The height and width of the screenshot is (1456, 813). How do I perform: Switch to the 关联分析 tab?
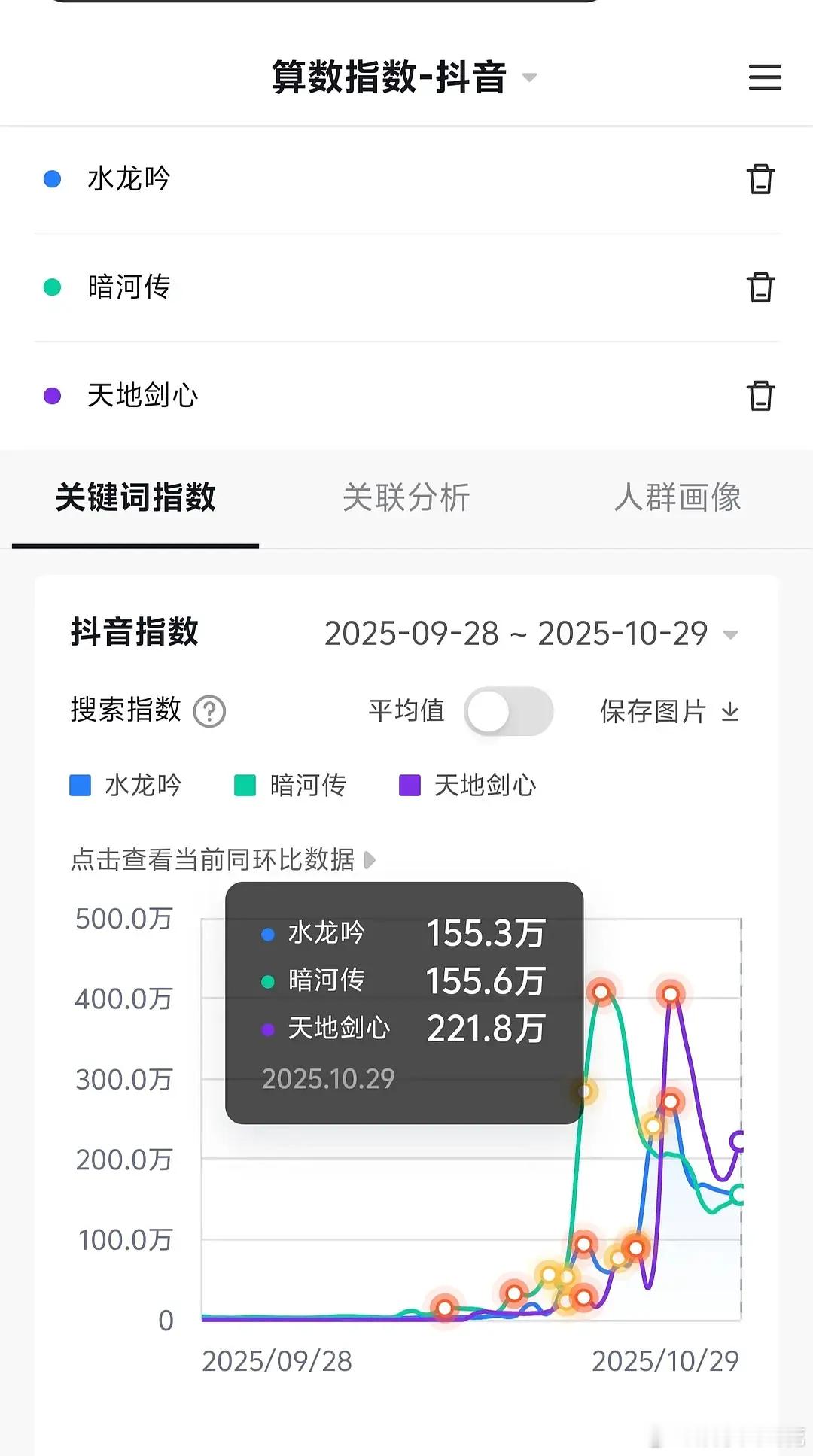(x=406, y=497)
